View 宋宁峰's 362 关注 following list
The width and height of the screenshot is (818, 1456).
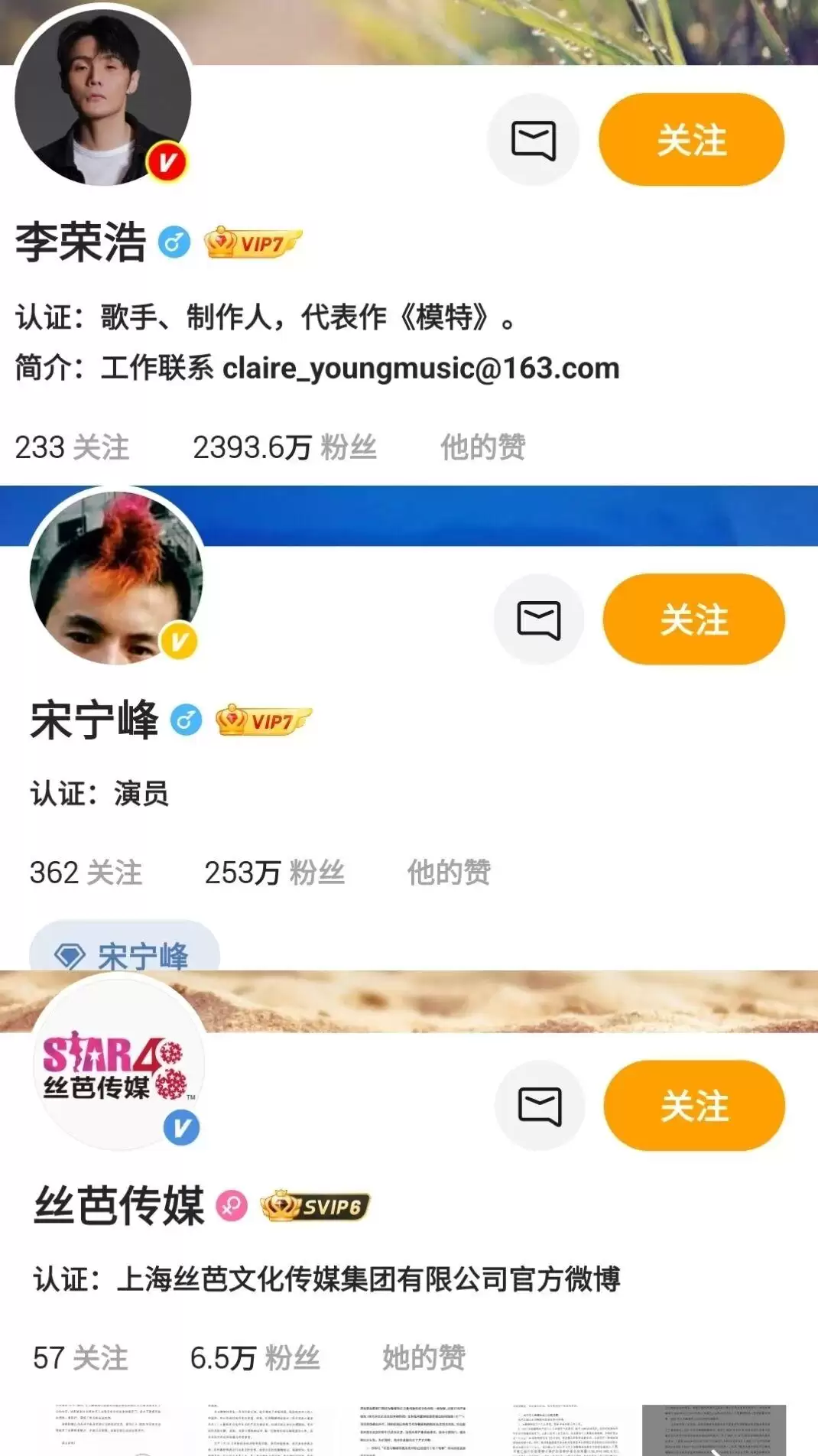point(84,873)
